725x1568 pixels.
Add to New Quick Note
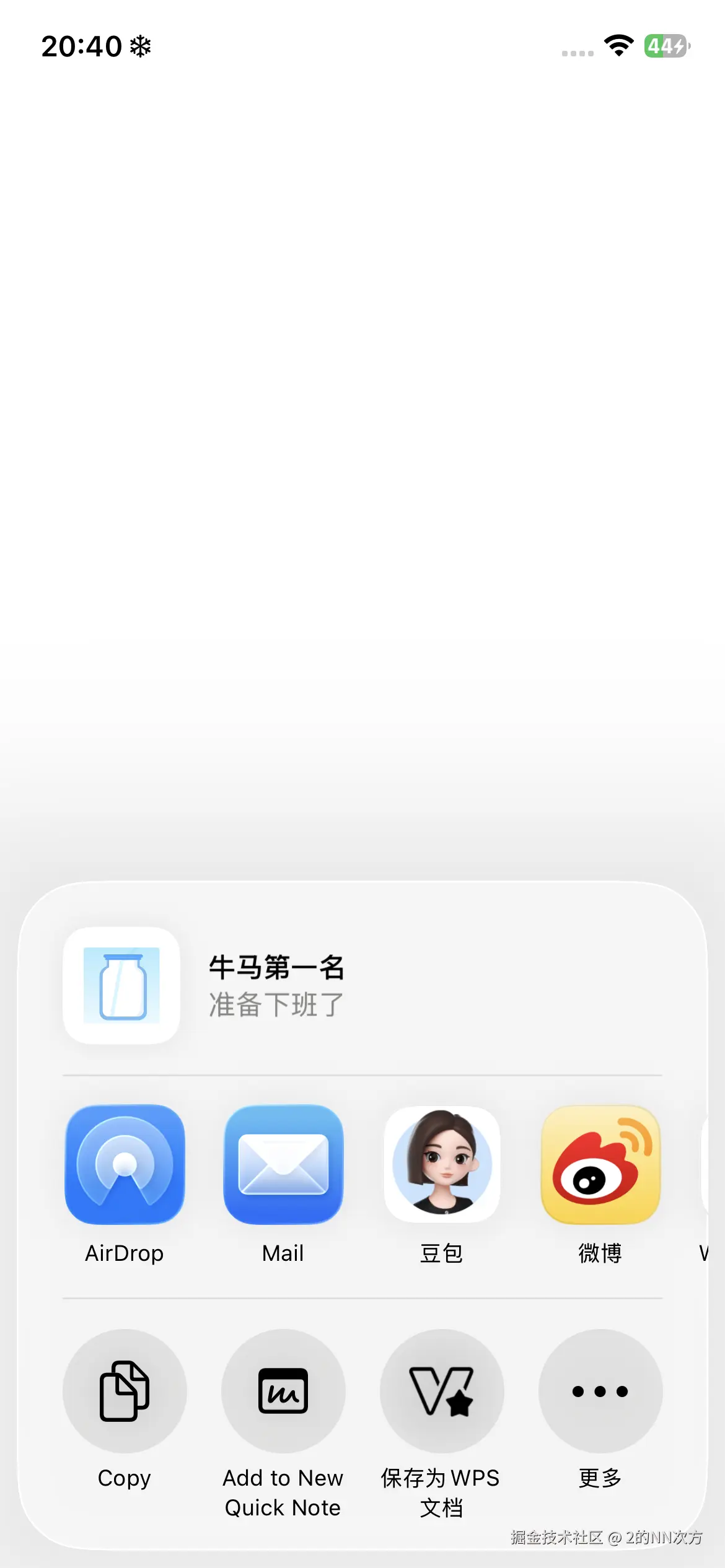point(283,1391)
